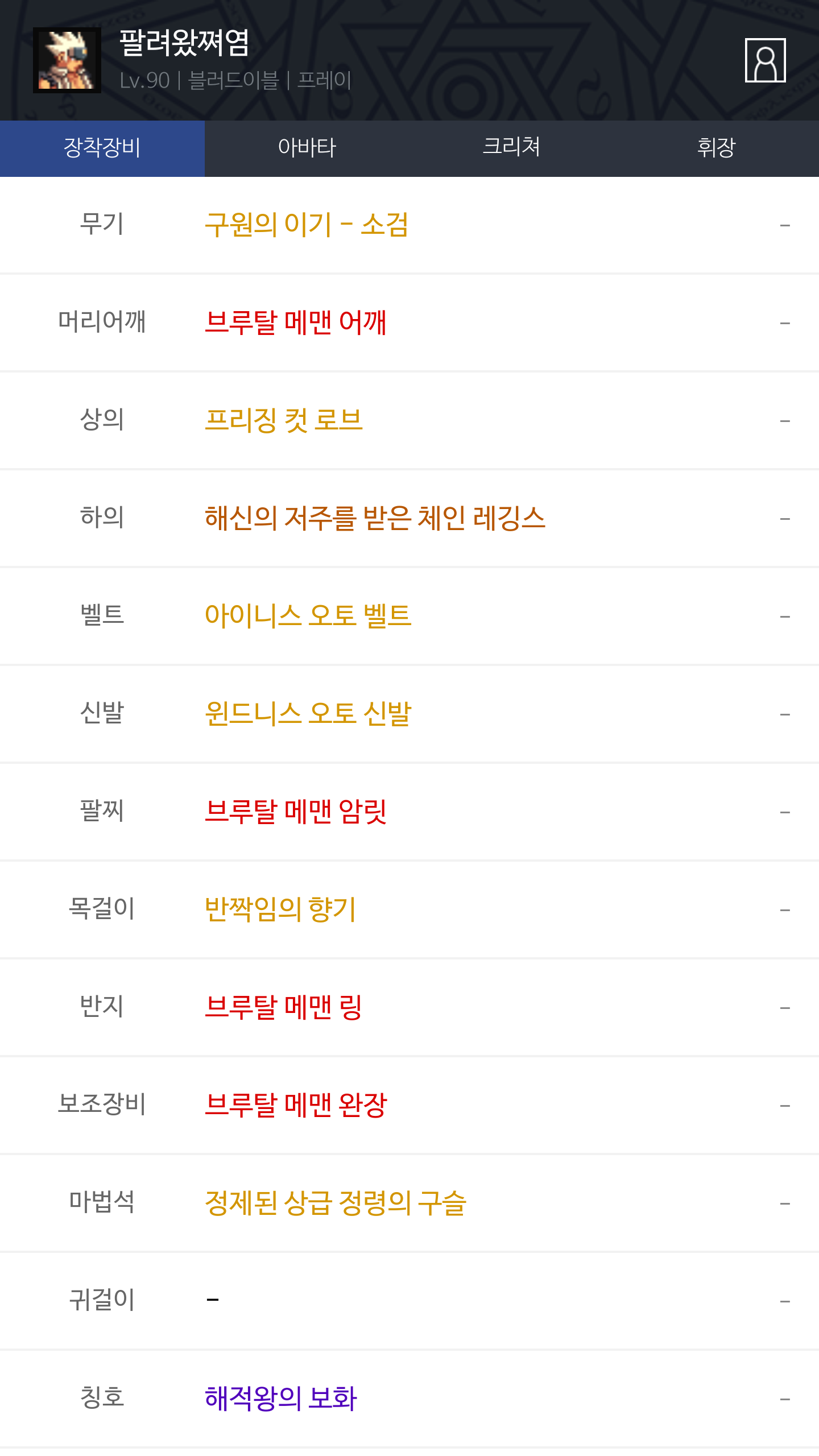The width and height of the screenshot is (819, 1456).
Task: View the 브루탈 메맨 링 item
Action: [283, 1007]
